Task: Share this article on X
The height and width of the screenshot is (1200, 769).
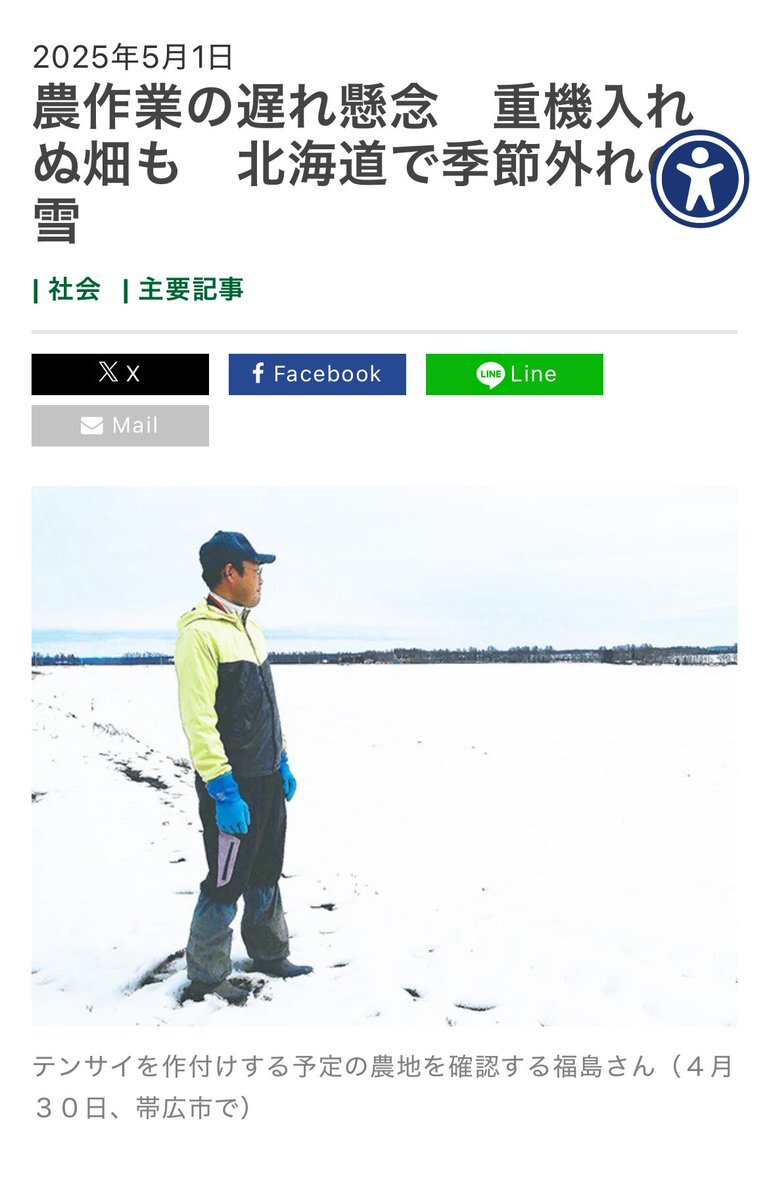Action: pyautogui.click(x=120, y=374)
